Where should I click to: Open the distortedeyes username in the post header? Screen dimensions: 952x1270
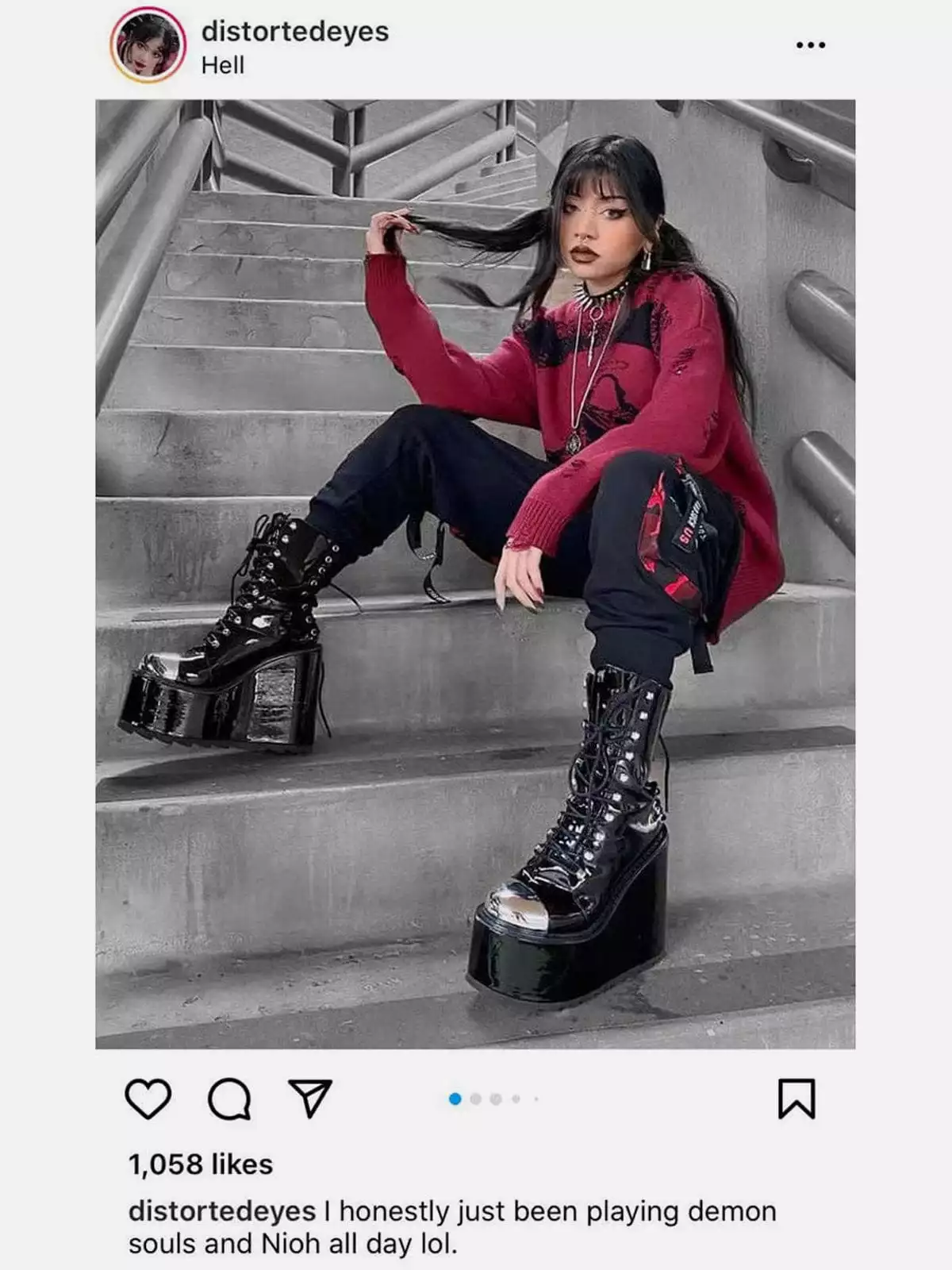(x=295, y=32)
